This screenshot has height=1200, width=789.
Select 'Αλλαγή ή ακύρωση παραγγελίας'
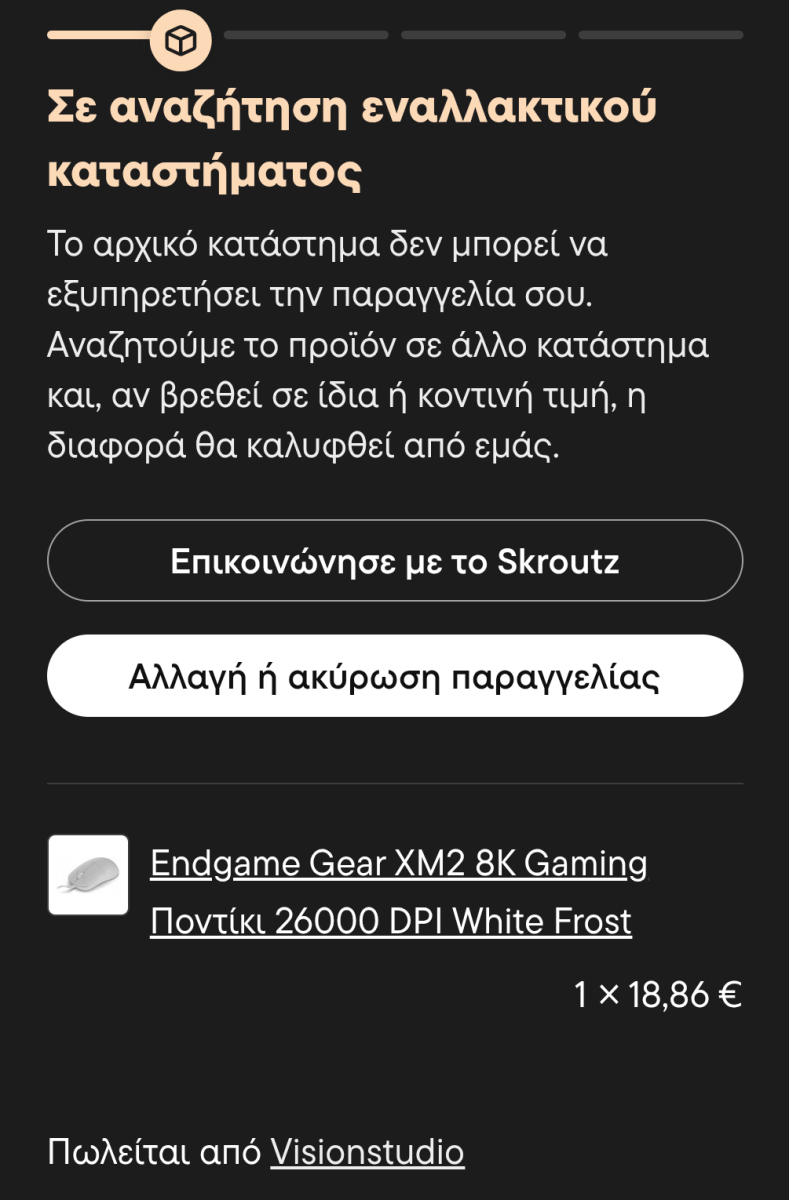[x=394, y=675]
